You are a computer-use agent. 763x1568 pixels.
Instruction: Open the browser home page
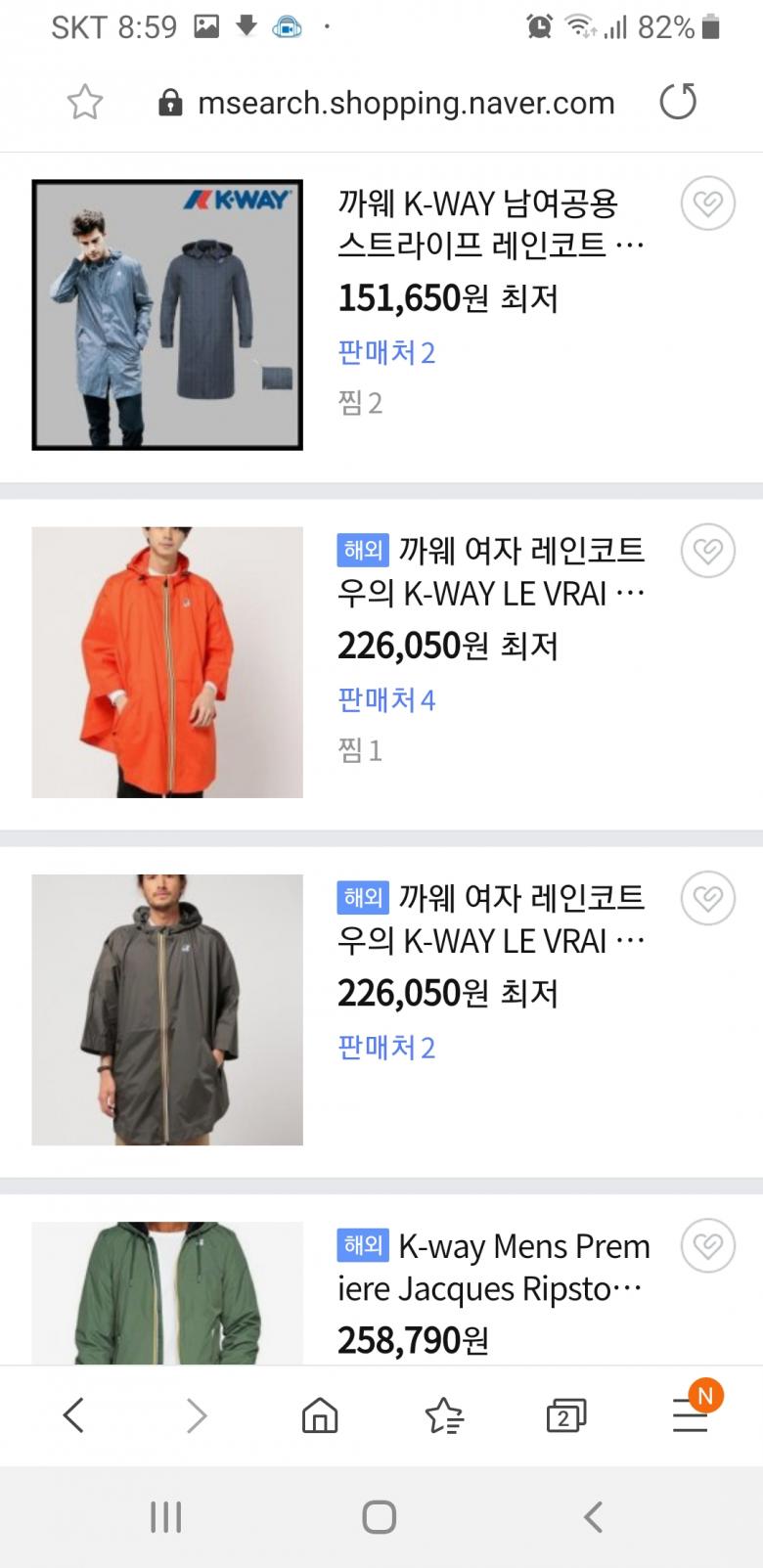pyautogui.click(x=320, y=1414)
